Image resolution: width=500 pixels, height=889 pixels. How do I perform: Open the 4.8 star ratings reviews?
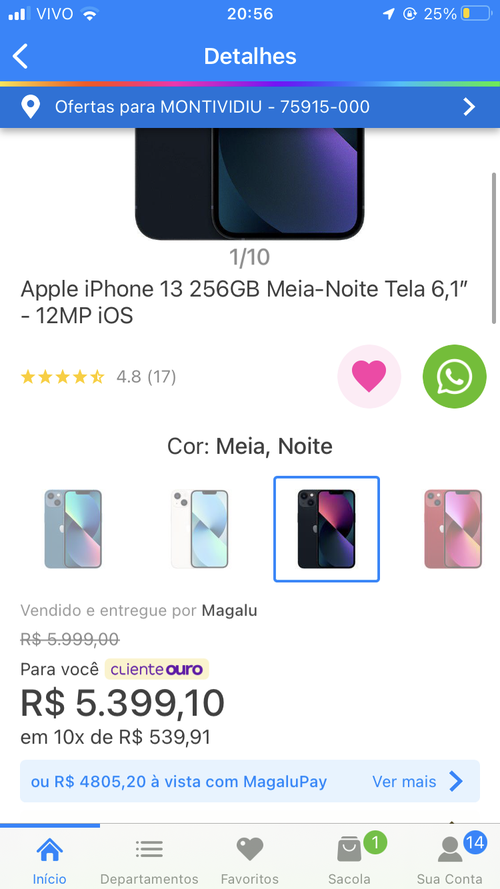point(98,376)
